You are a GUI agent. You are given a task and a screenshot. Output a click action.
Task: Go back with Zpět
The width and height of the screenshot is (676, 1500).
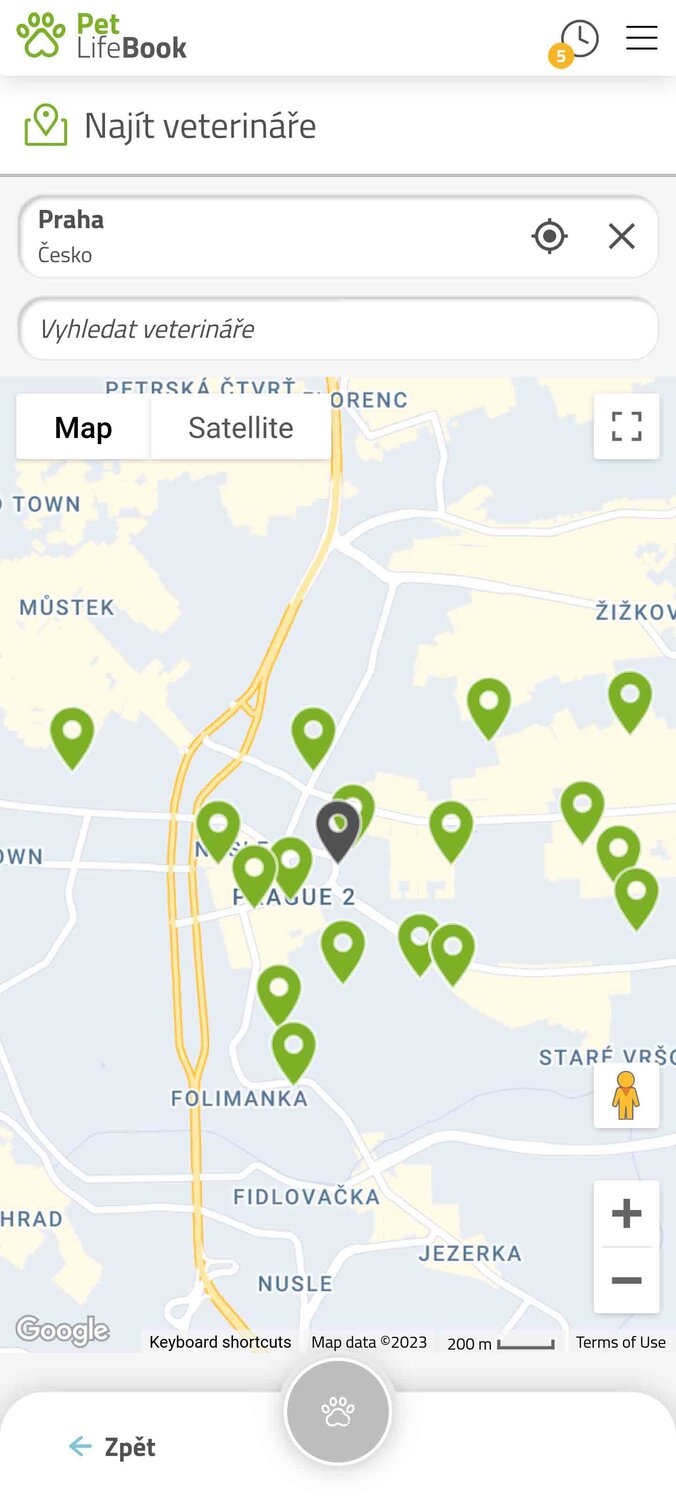click(x=112, y=1447)
